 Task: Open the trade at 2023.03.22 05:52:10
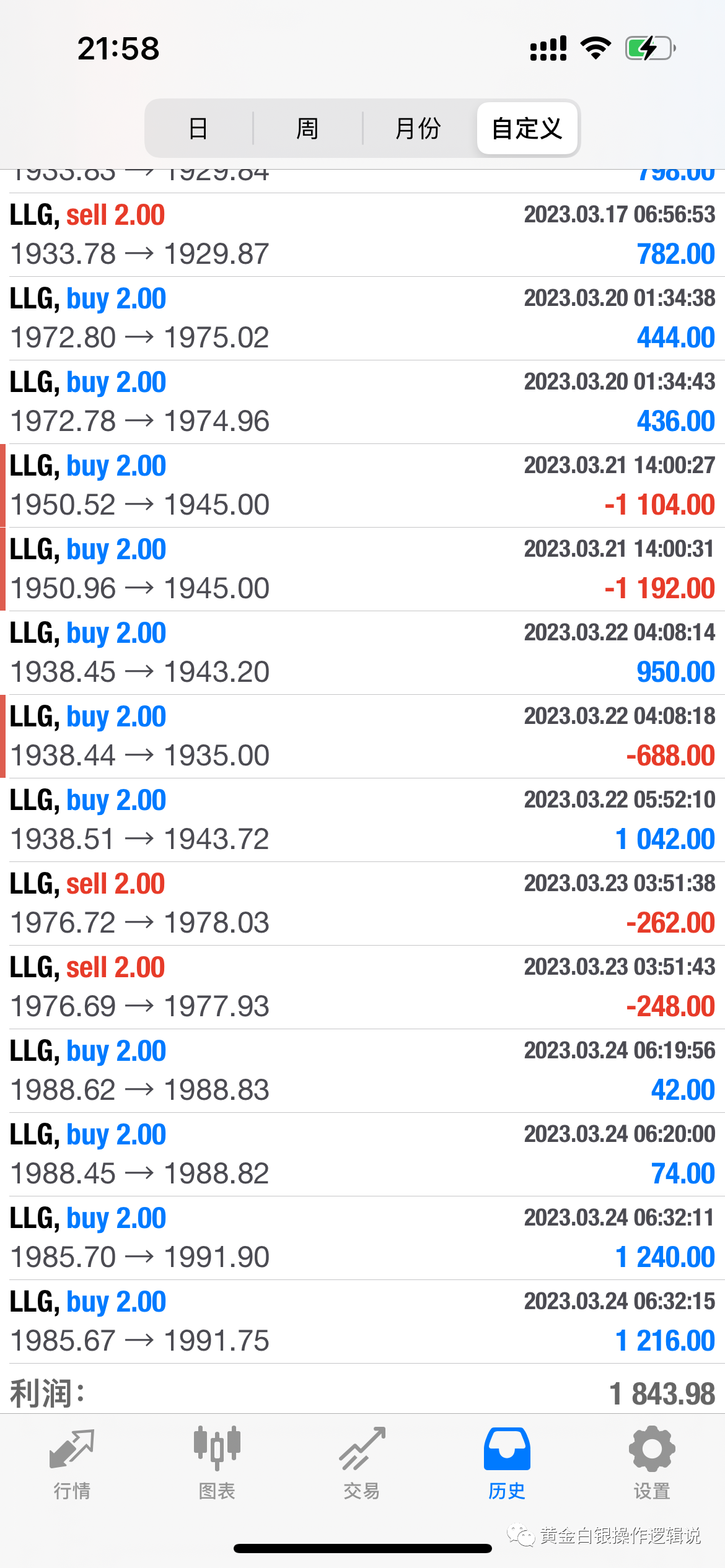362,820
